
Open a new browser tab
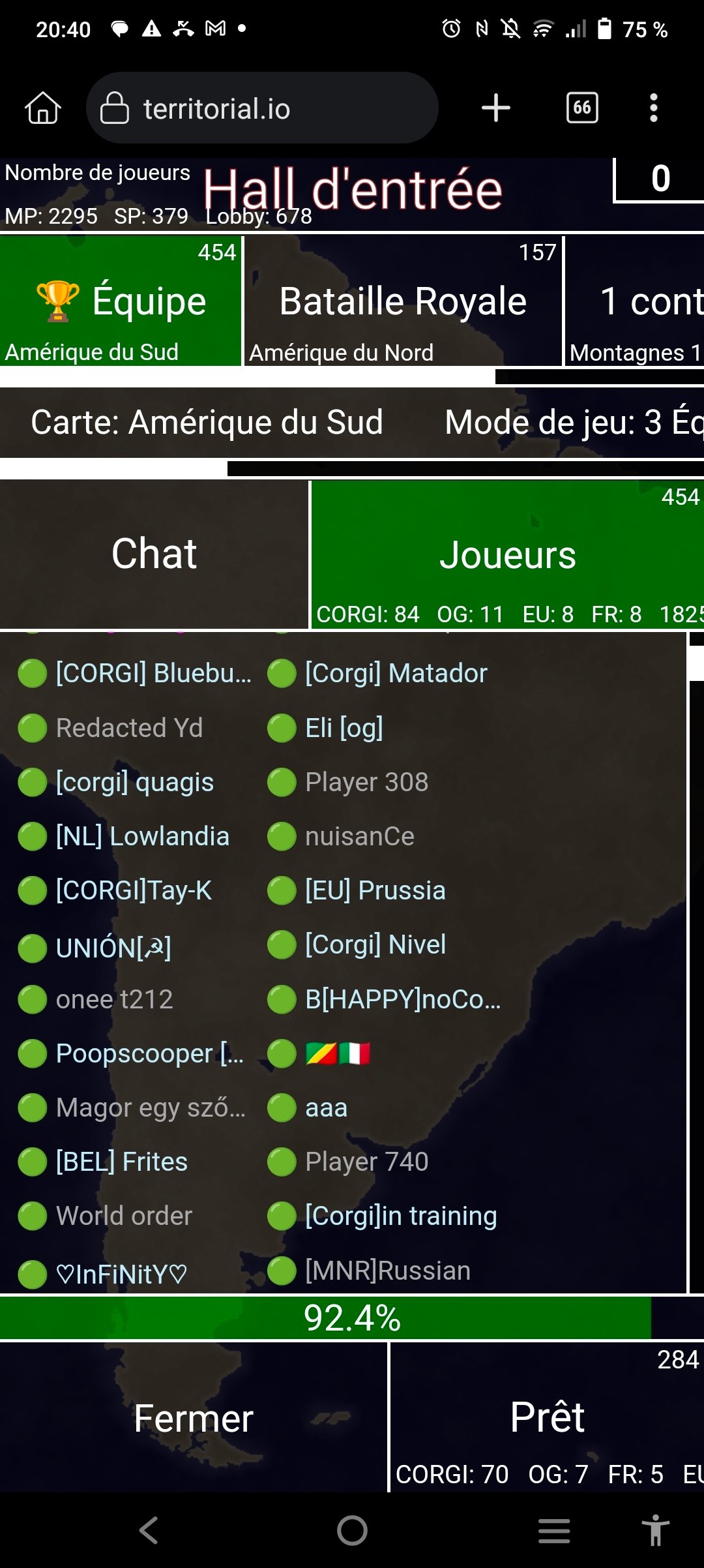(495, 108)
